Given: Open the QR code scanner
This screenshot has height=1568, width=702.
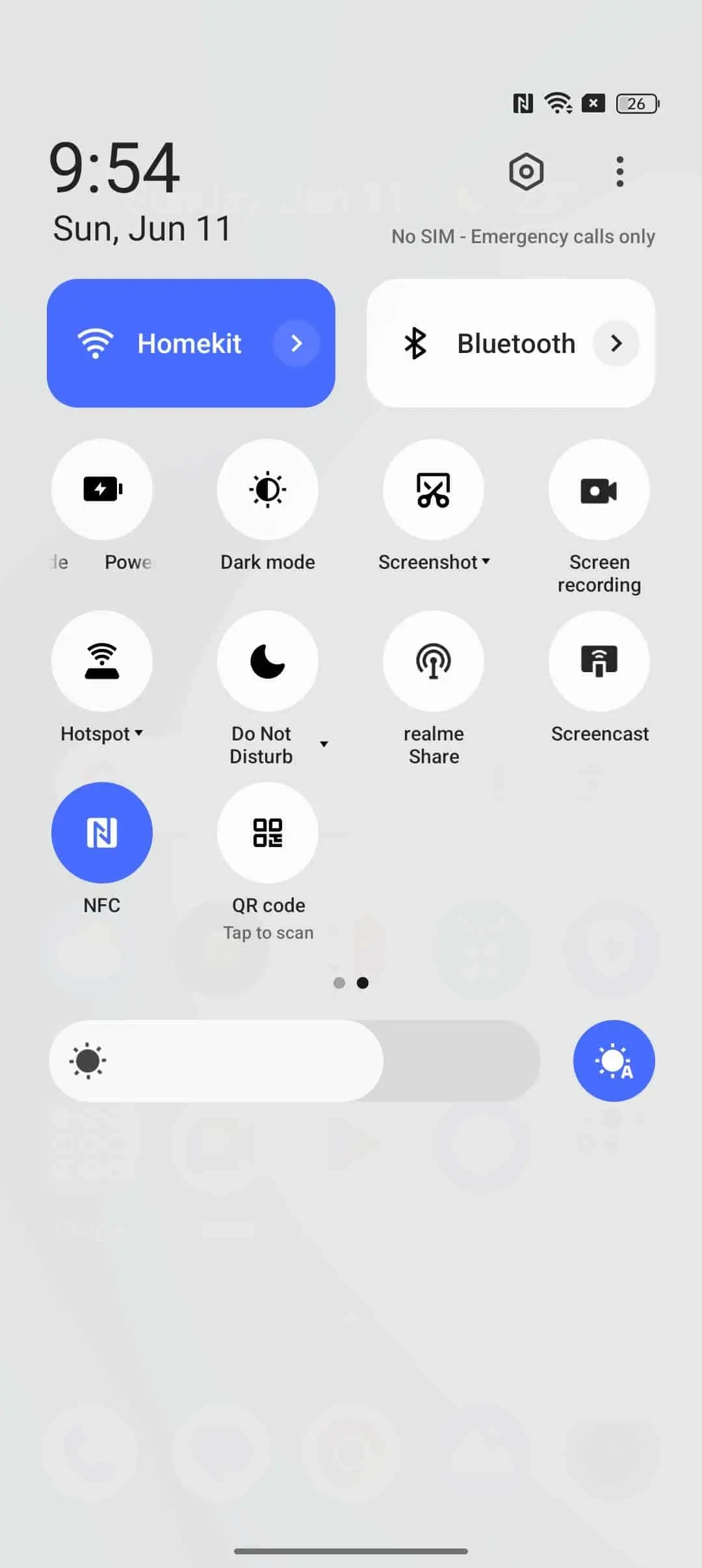Looking at the screenshot, I should pos(267,833).
